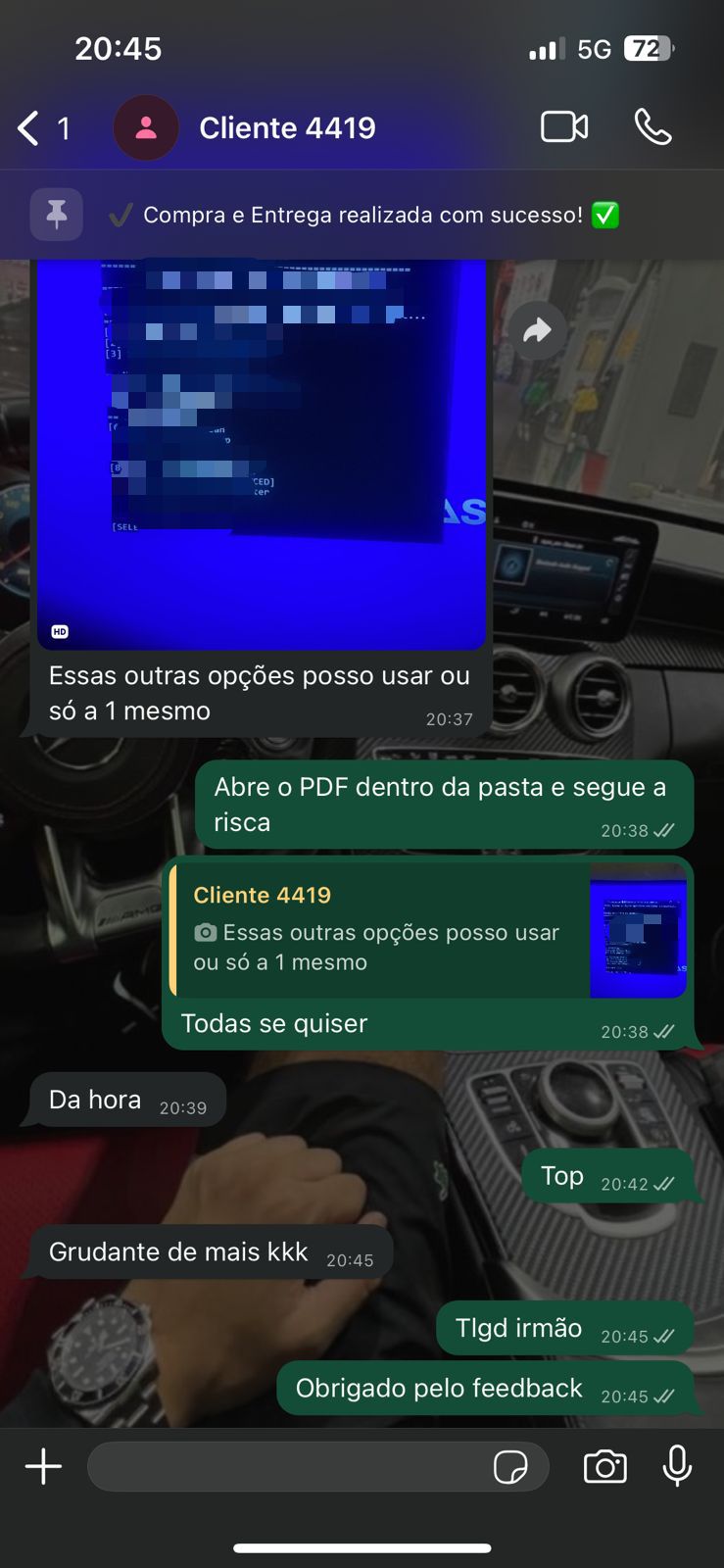Jump to the quoted Cliente 4419 message
The image size is (724, 1568).
392,931
